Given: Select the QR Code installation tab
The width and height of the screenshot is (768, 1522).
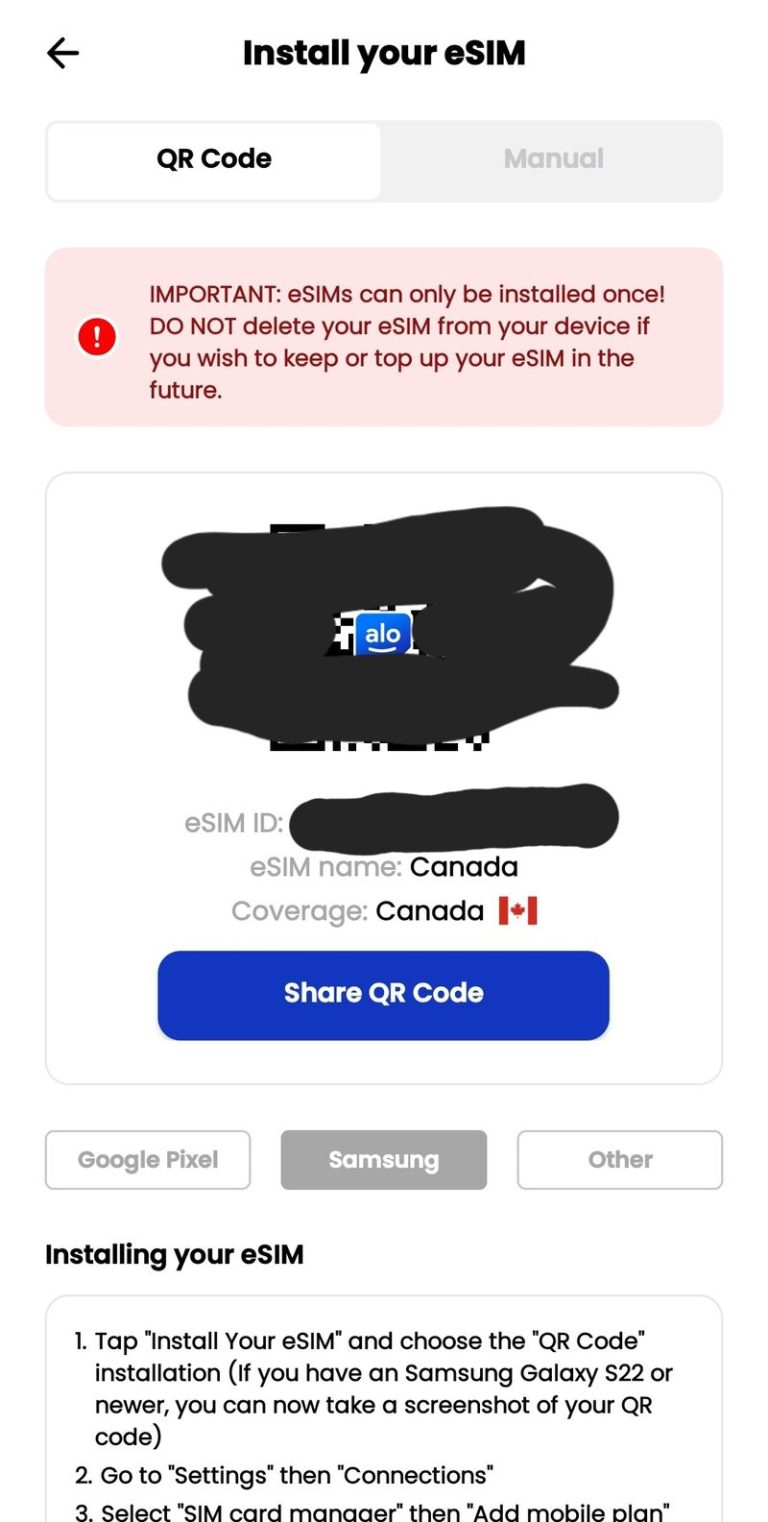Looking at the screenshot, I should pos(212,158).
